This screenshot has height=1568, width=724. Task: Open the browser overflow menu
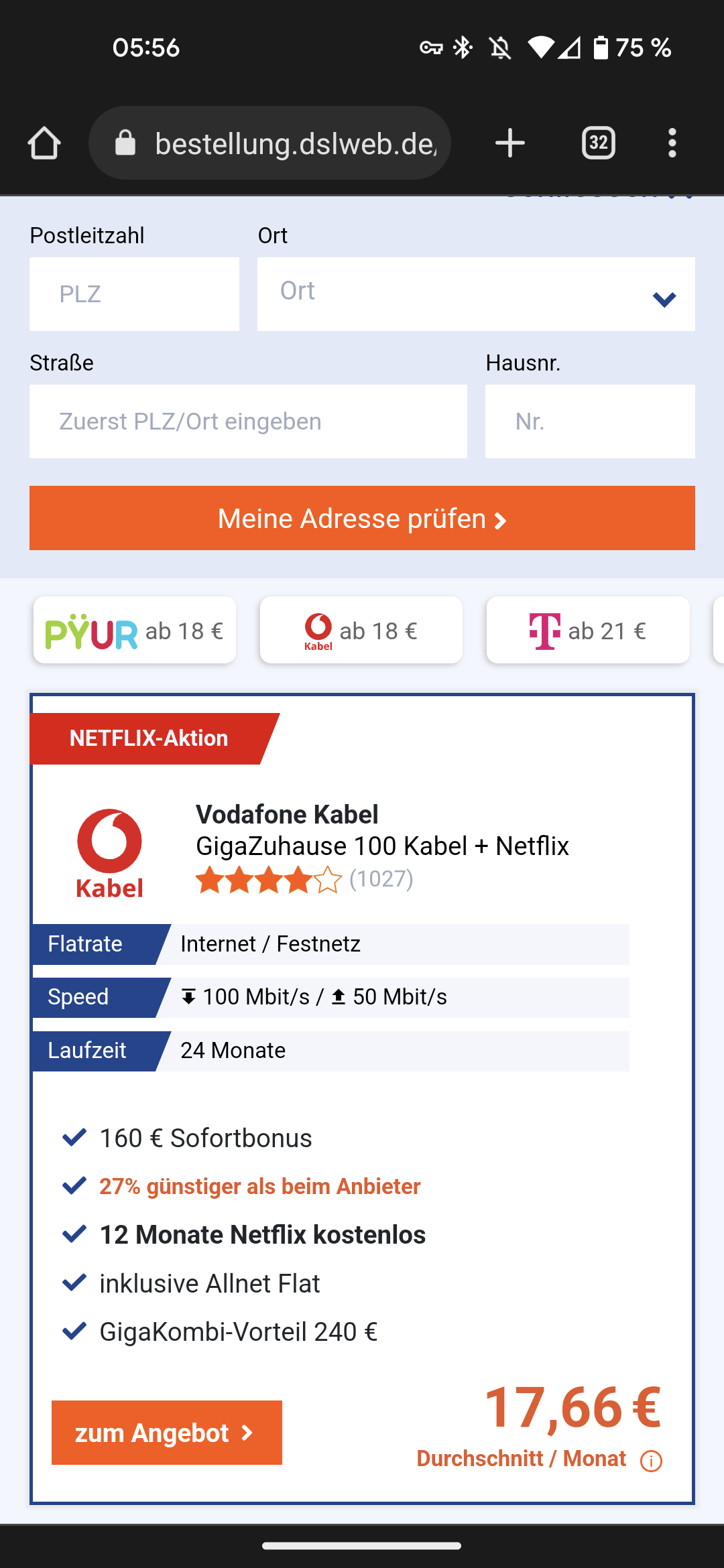(x=672, y=143)
